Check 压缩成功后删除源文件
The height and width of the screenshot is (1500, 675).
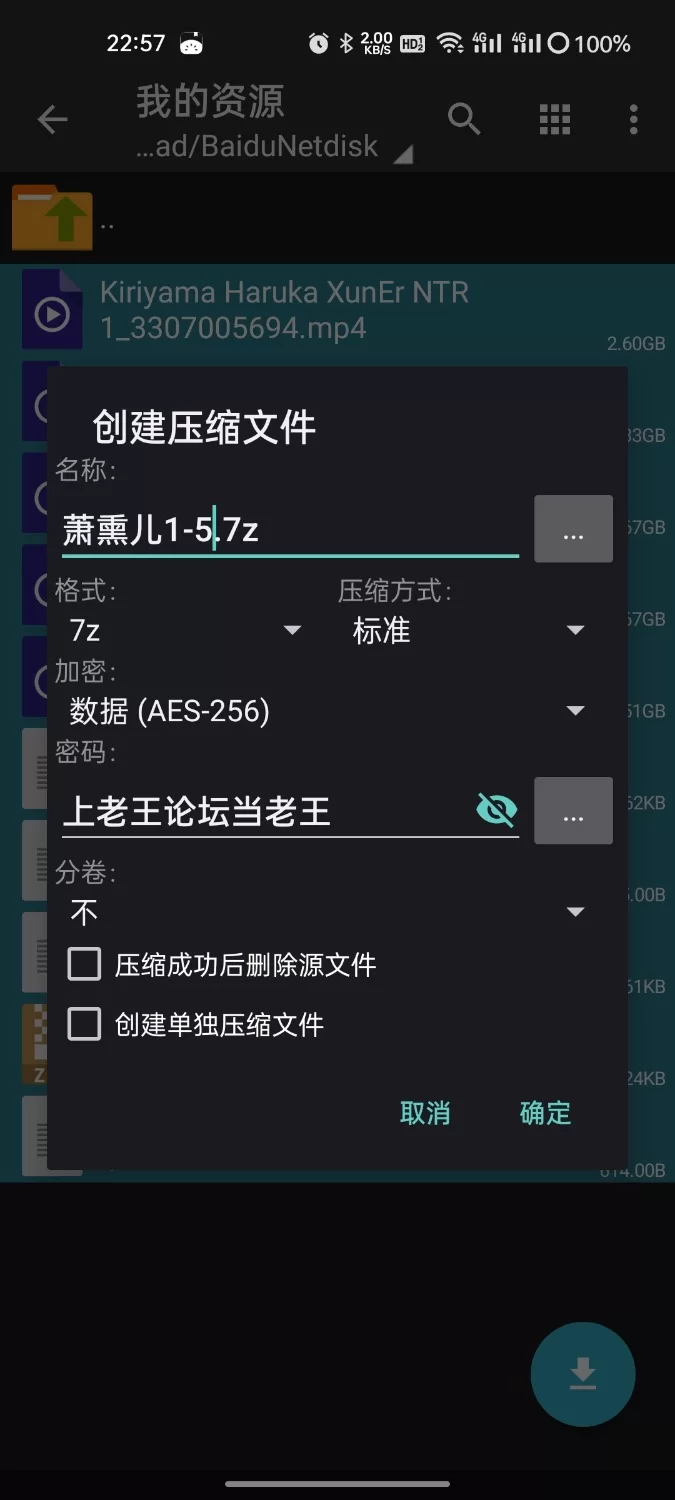coord(85,965)
